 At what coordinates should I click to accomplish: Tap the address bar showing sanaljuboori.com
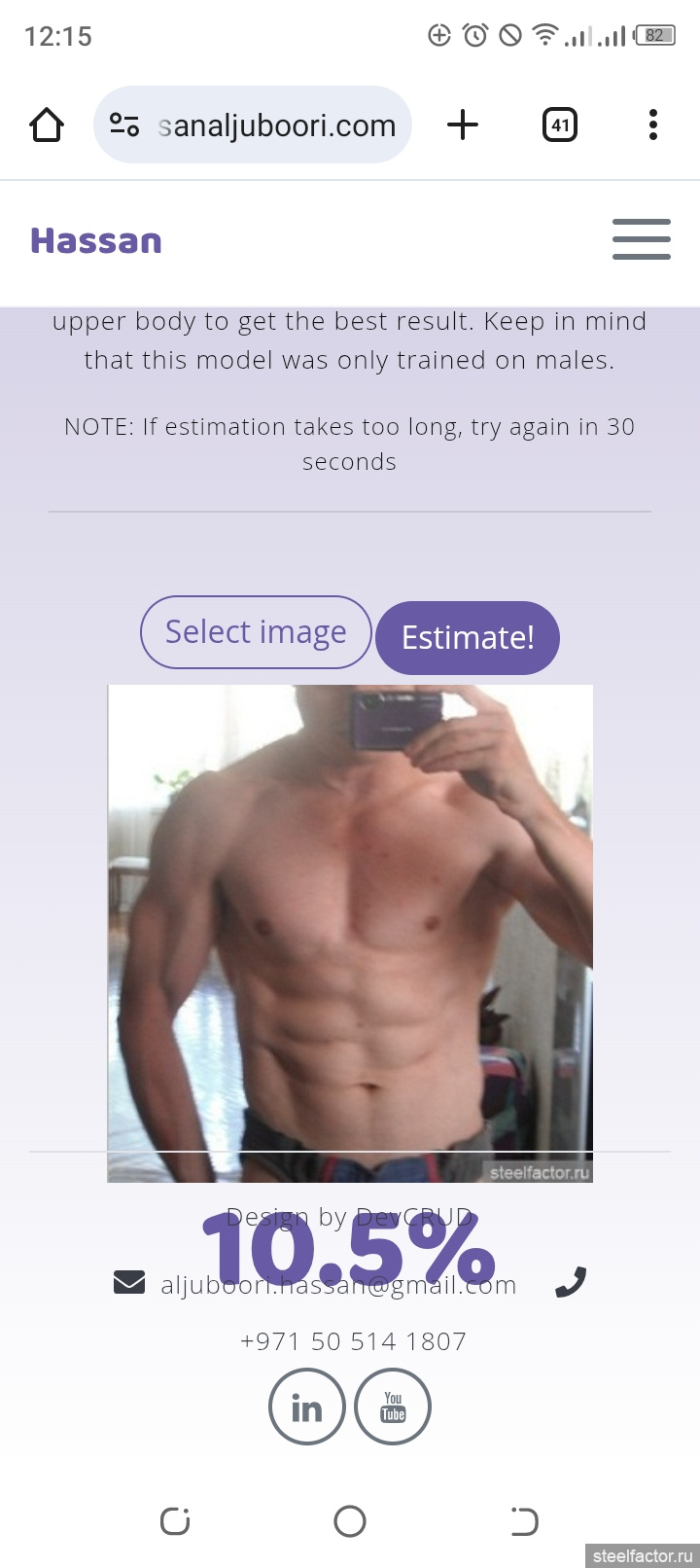coord(253,125)
